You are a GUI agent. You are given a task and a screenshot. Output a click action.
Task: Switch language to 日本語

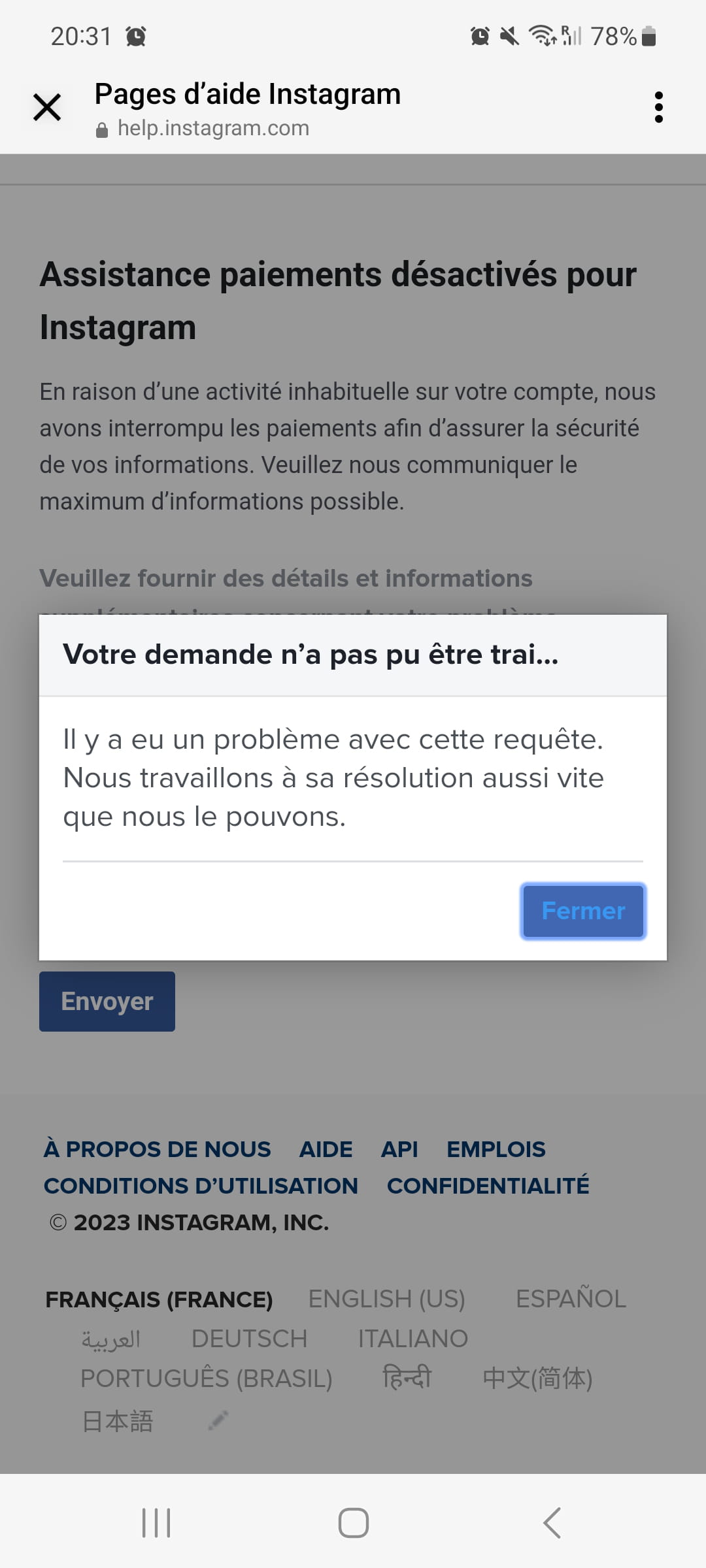[118, 1421]
